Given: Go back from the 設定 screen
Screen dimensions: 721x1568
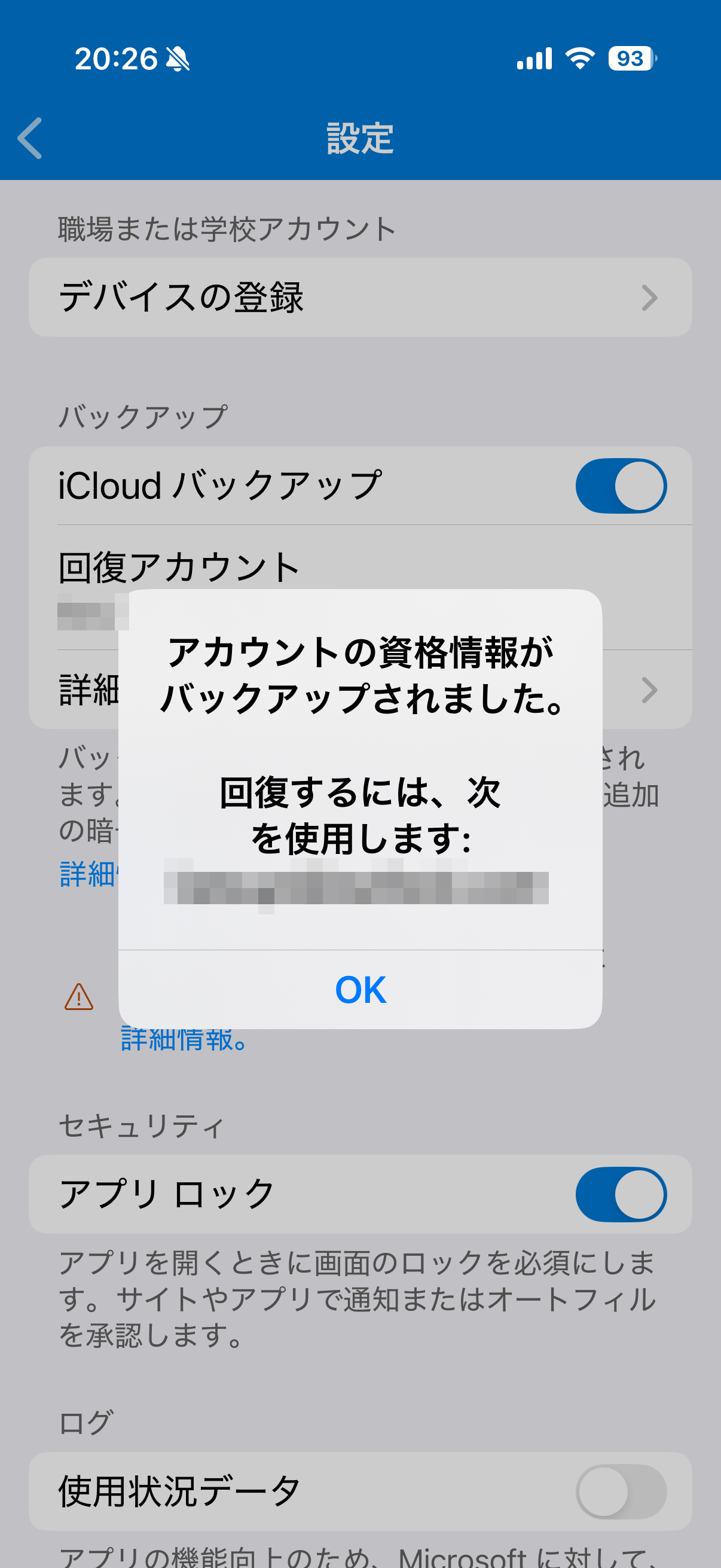Looking at the screenshot, I should pos(30,138).
